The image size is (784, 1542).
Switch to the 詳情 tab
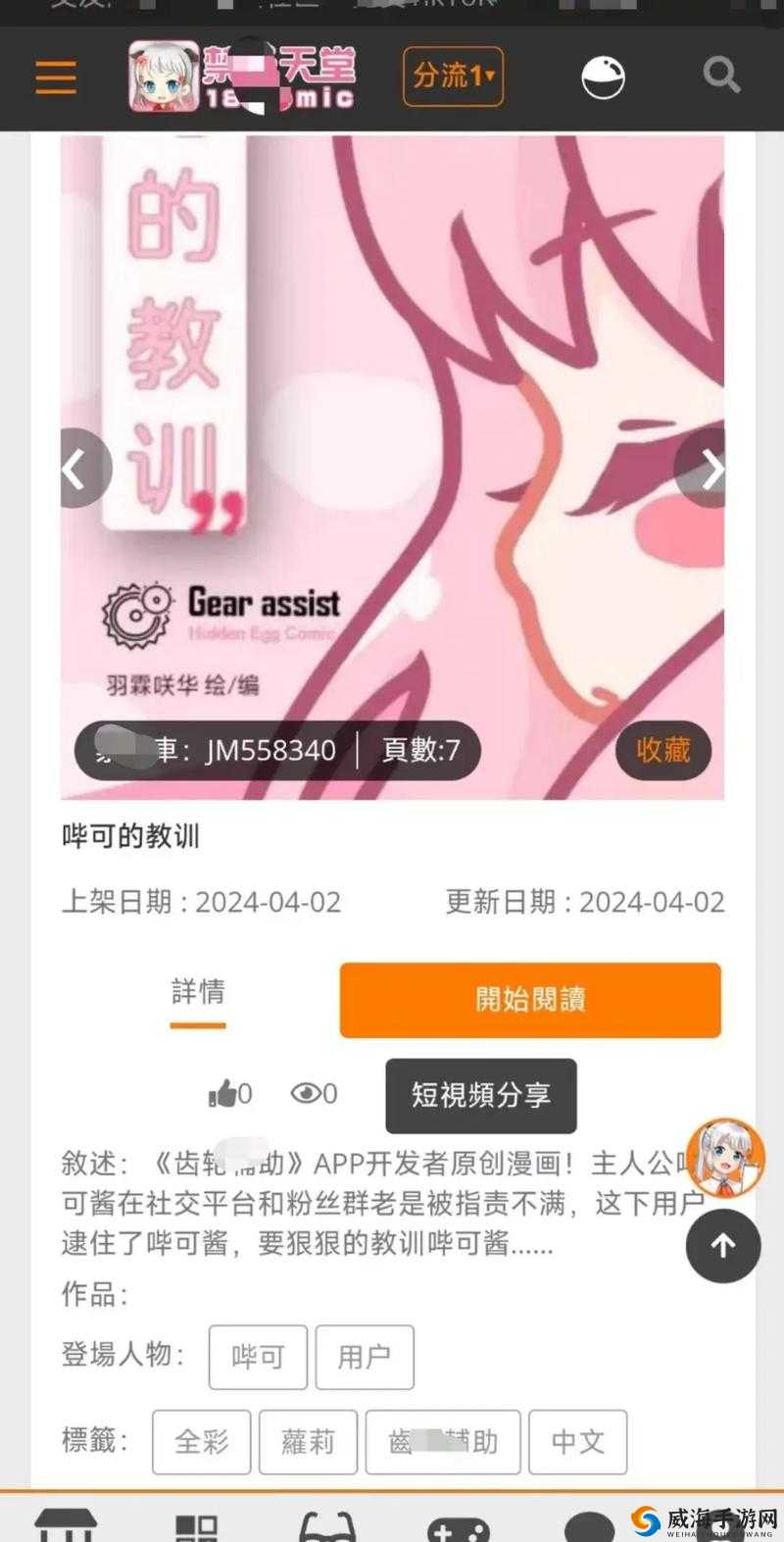click(197, 993)
